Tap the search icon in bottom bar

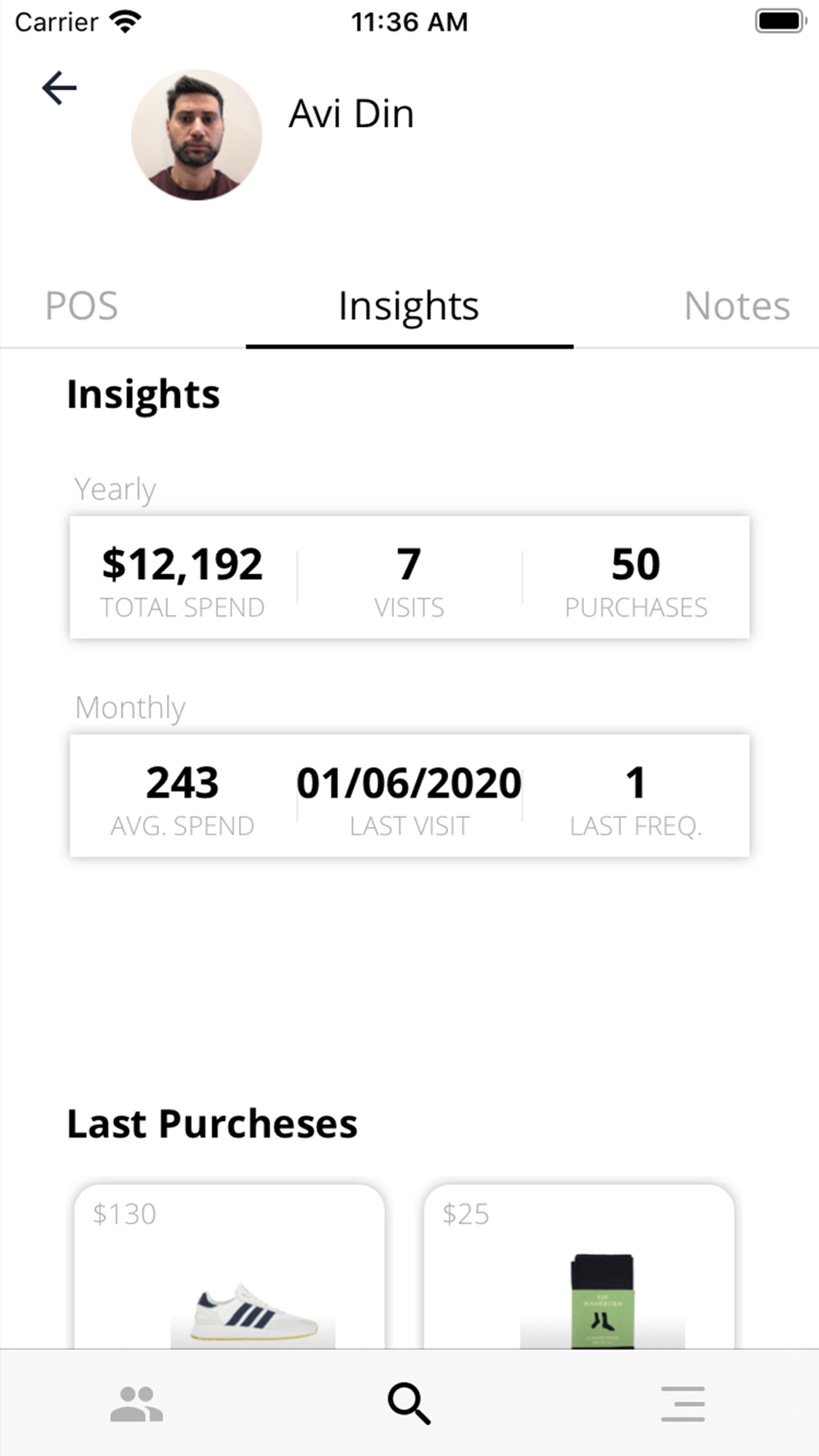[x=409, y=1404]
